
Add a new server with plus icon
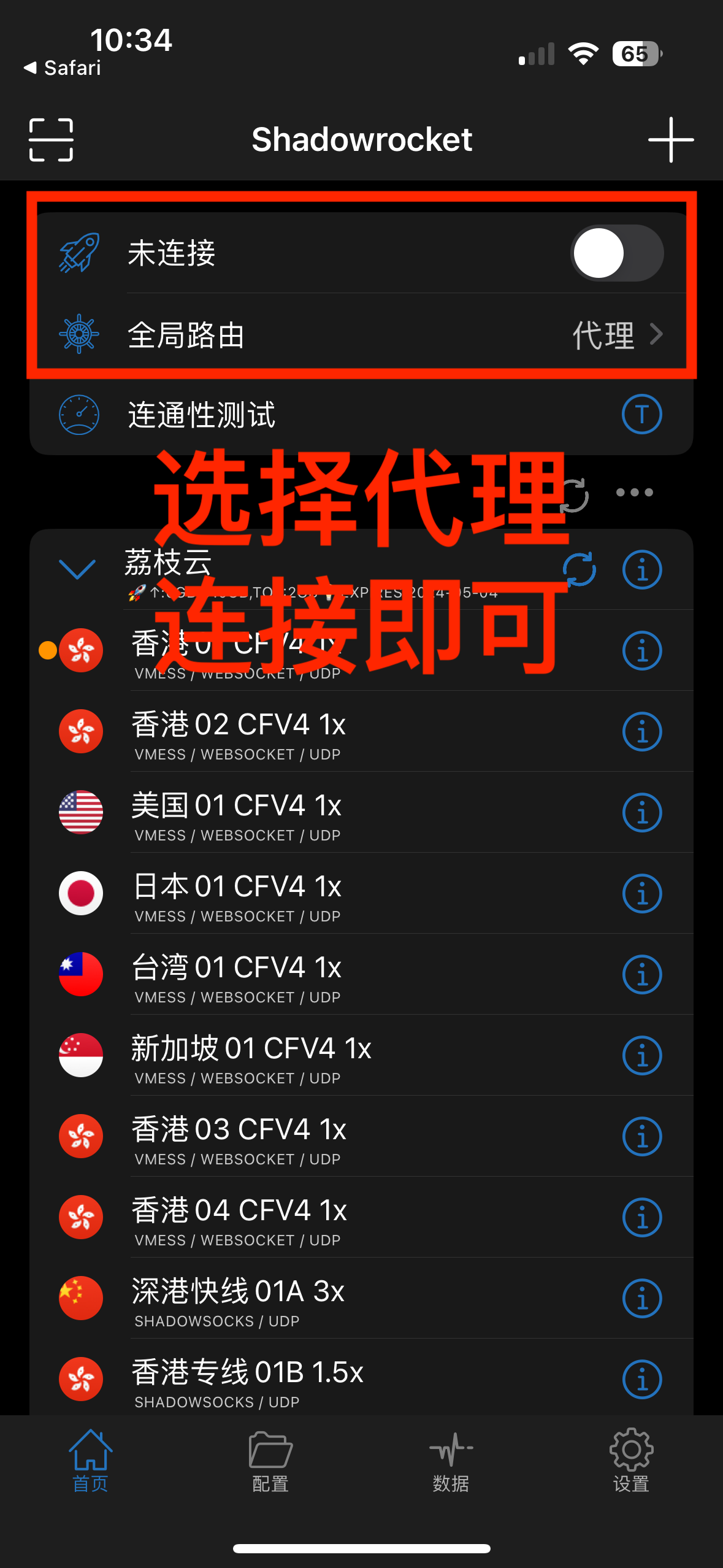point(671,140)
